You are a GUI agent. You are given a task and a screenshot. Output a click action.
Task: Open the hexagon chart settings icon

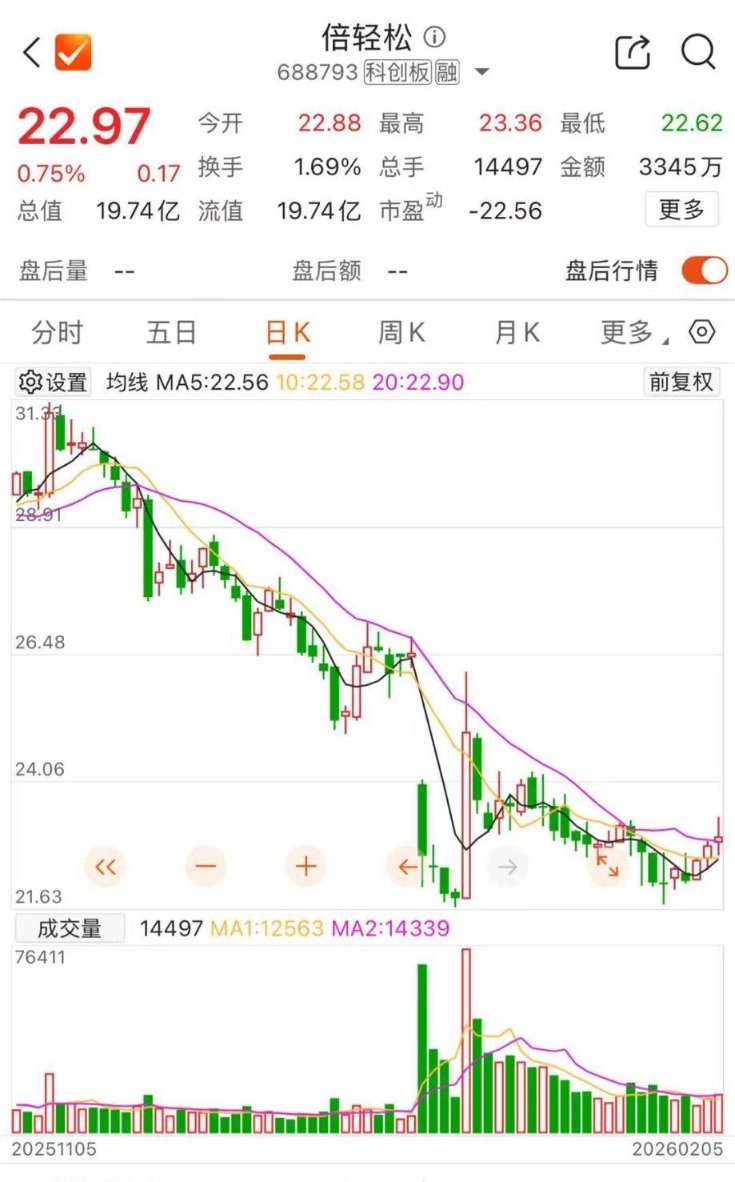point(703,332)
